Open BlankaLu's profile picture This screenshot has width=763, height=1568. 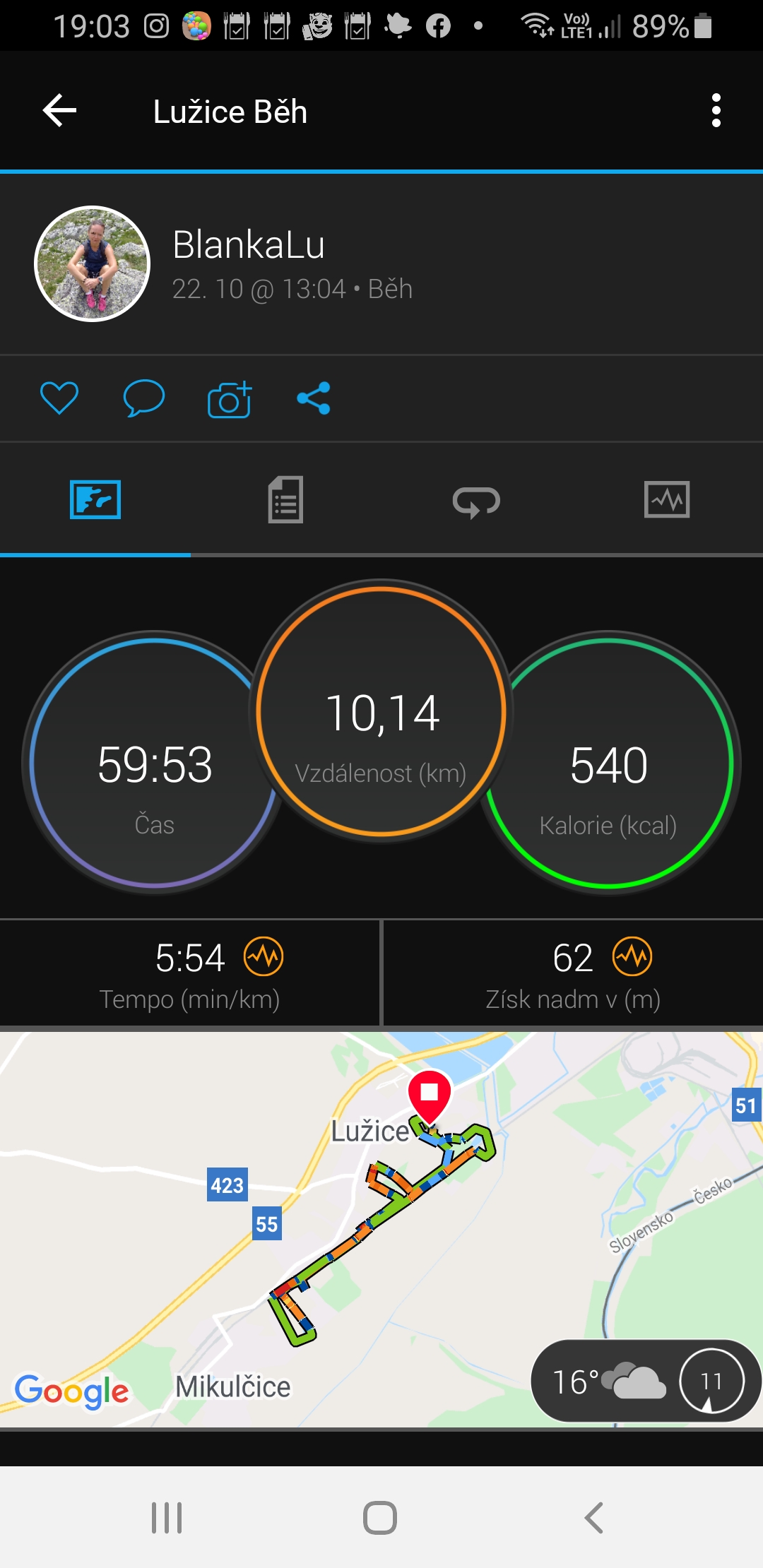pos(93,263)
